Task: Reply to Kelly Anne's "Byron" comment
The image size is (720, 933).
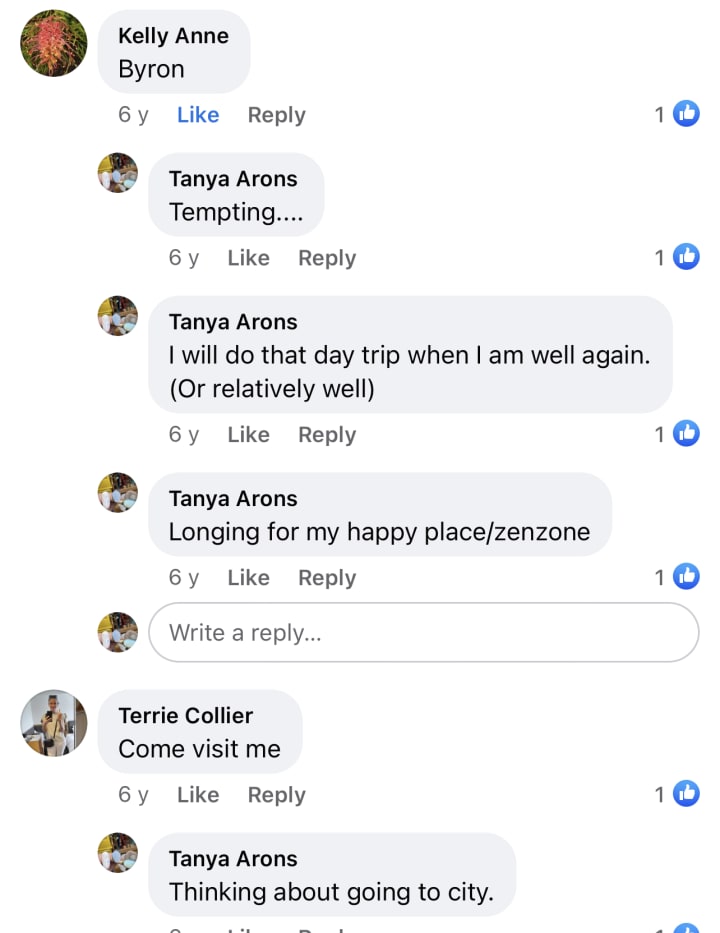Action: tap(276, 115)
